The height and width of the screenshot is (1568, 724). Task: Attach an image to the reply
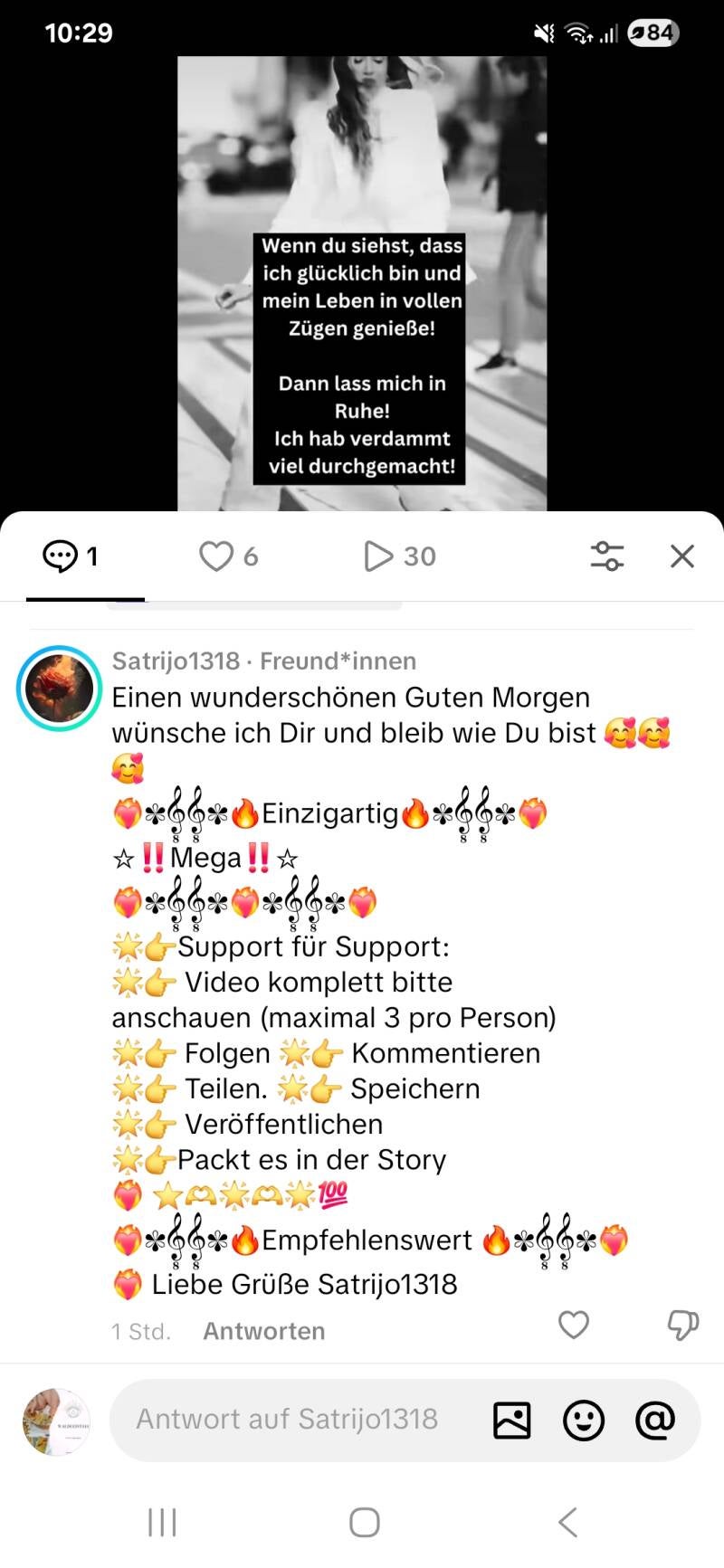(512, 1420)
